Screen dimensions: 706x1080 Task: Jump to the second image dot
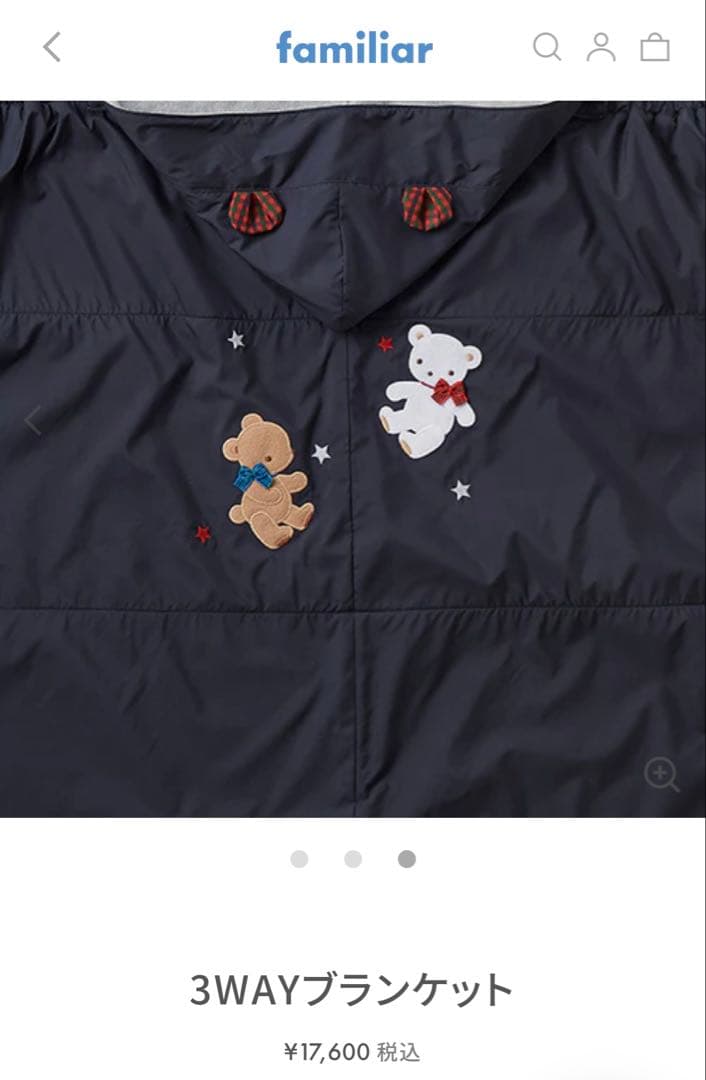(x=353, y=859)
